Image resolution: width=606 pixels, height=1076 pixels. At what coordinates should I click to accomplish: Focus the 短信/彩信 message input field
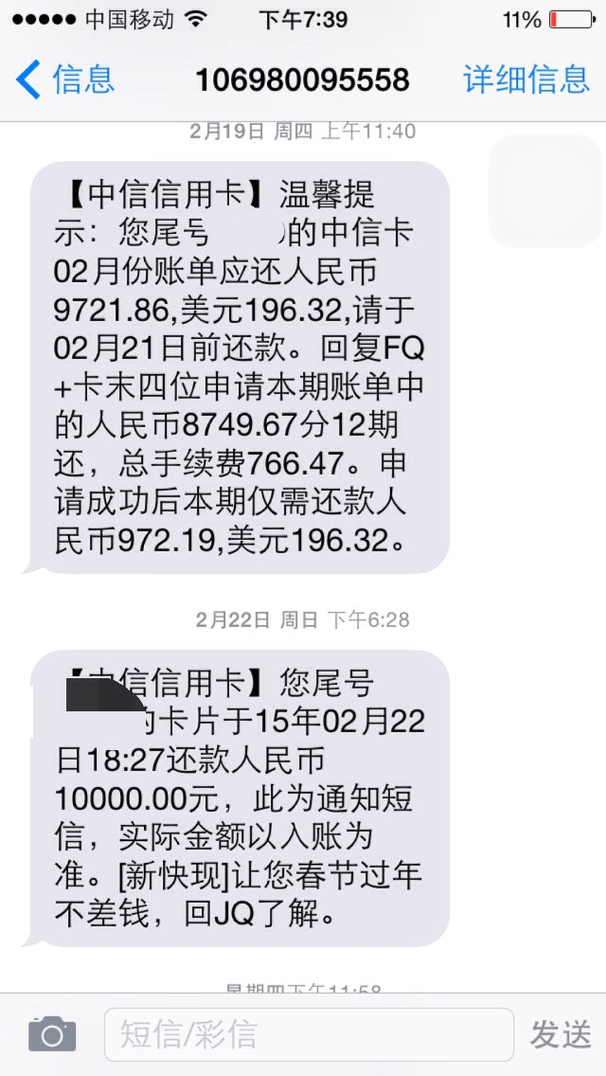[x=309, y=1035]
